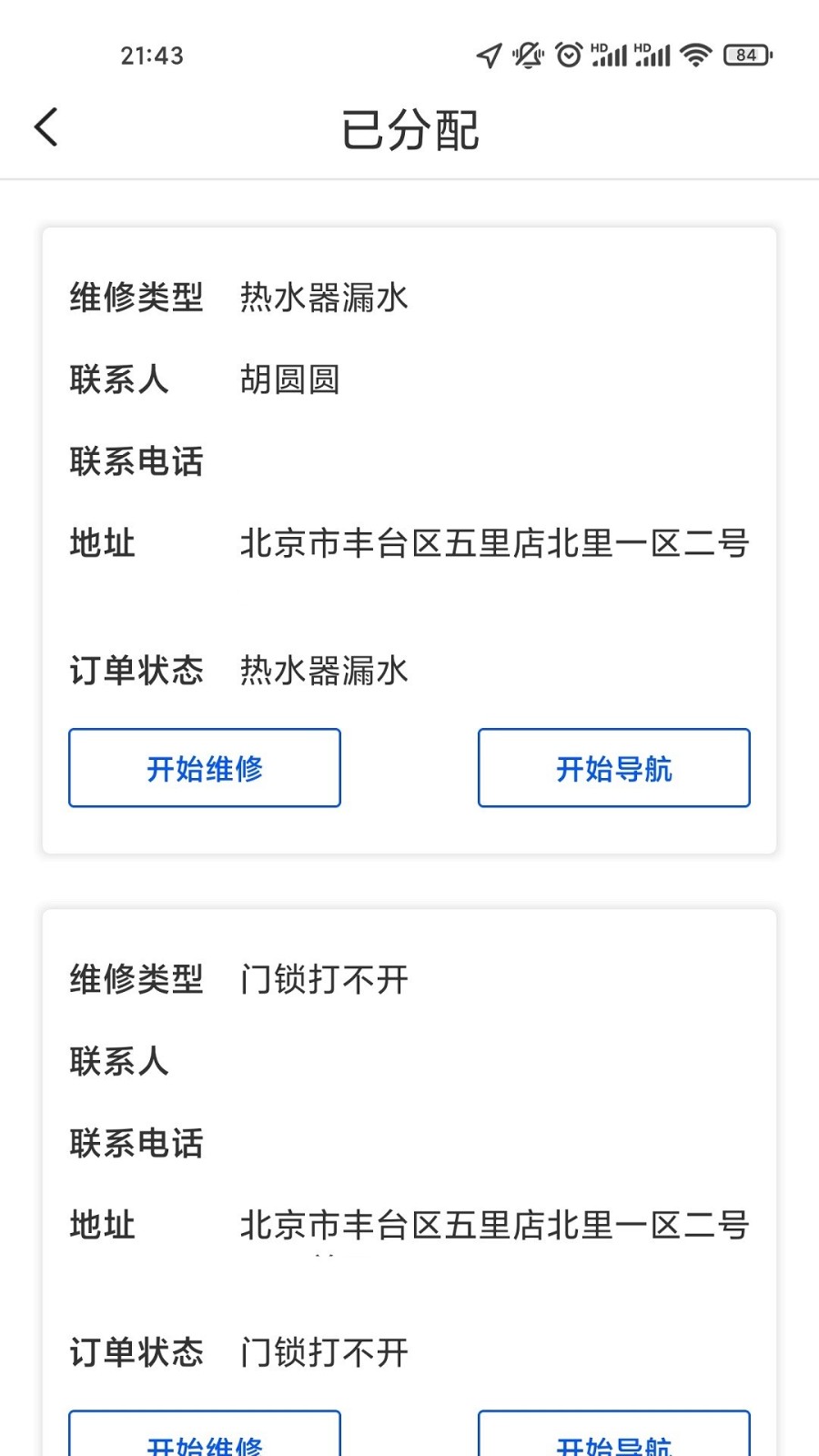
Task: Tap the 已分配 screen title
Action: [409, 130]
